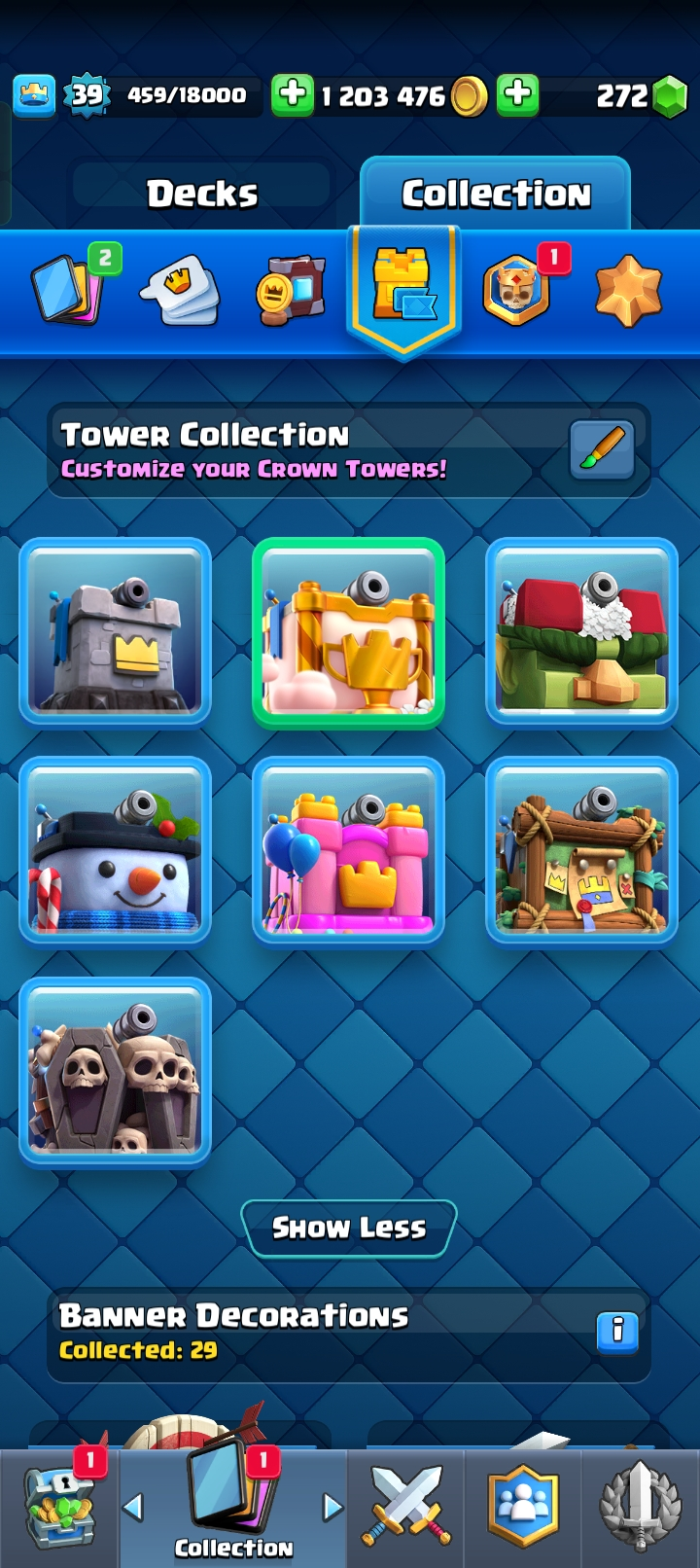Open Banner Decorations info
The width and height of the screenshot is (700, 1568).
616,1331
